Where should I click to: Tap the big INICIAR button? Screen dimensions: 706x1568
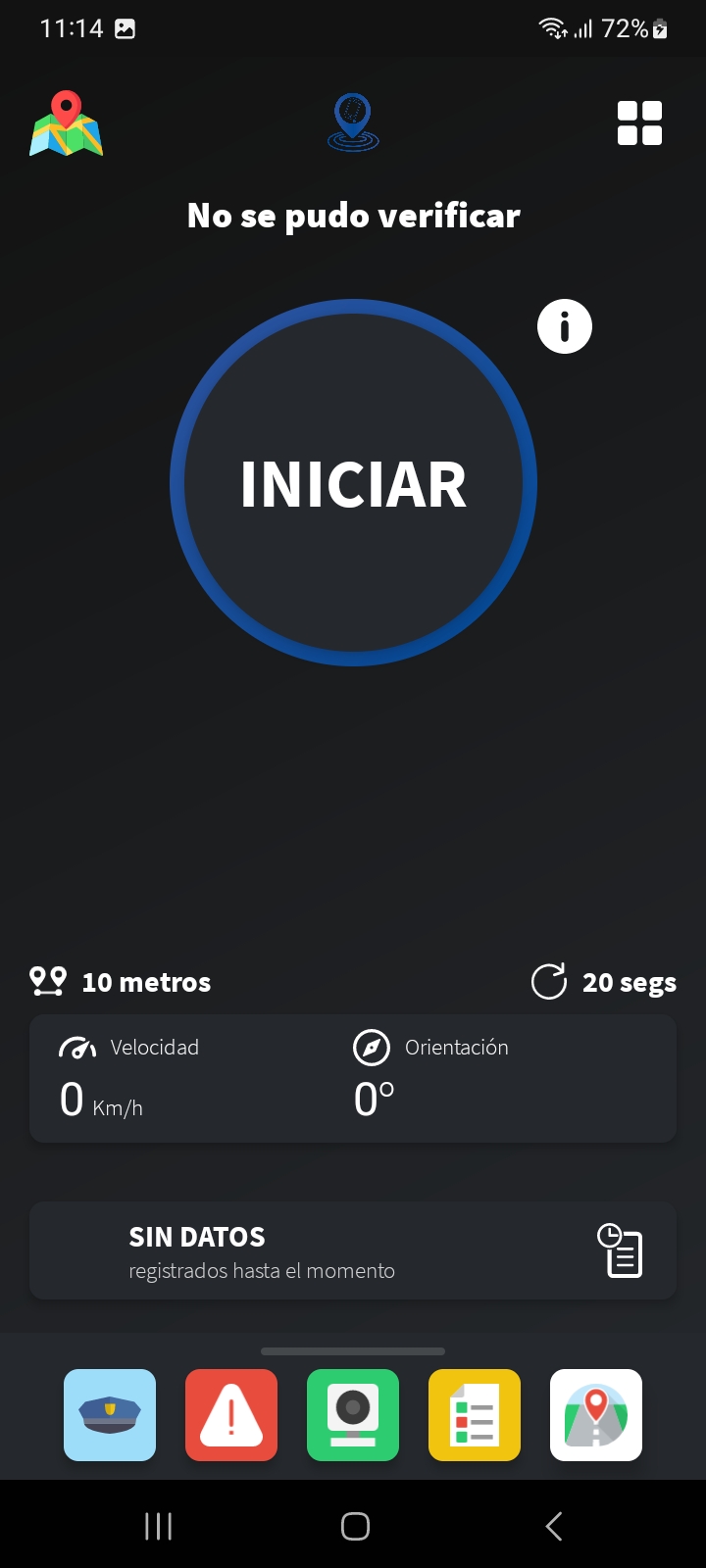pos(353,482)
